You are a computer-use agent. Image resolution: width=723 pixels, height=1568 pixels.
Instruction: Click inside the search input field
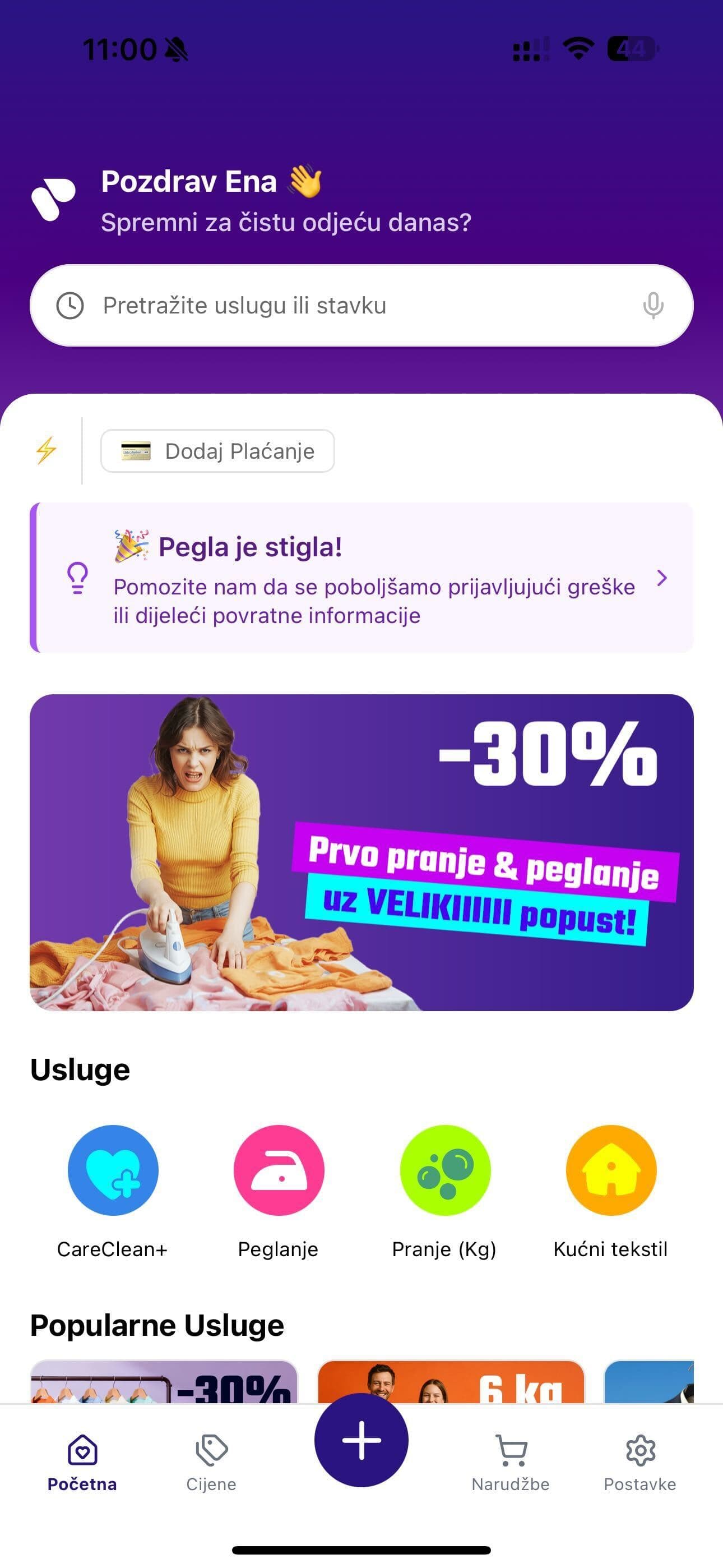(x=304, y=306)
